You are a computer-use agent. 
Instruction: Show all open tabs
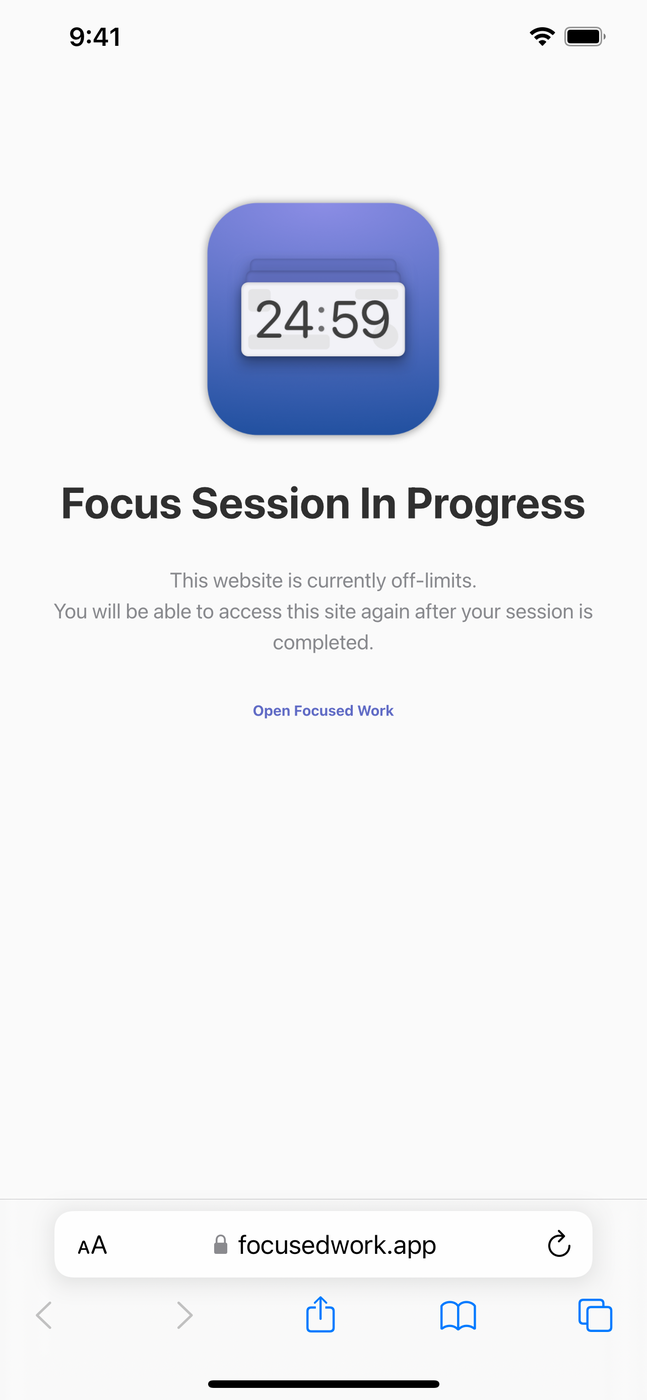(595, 1315)
